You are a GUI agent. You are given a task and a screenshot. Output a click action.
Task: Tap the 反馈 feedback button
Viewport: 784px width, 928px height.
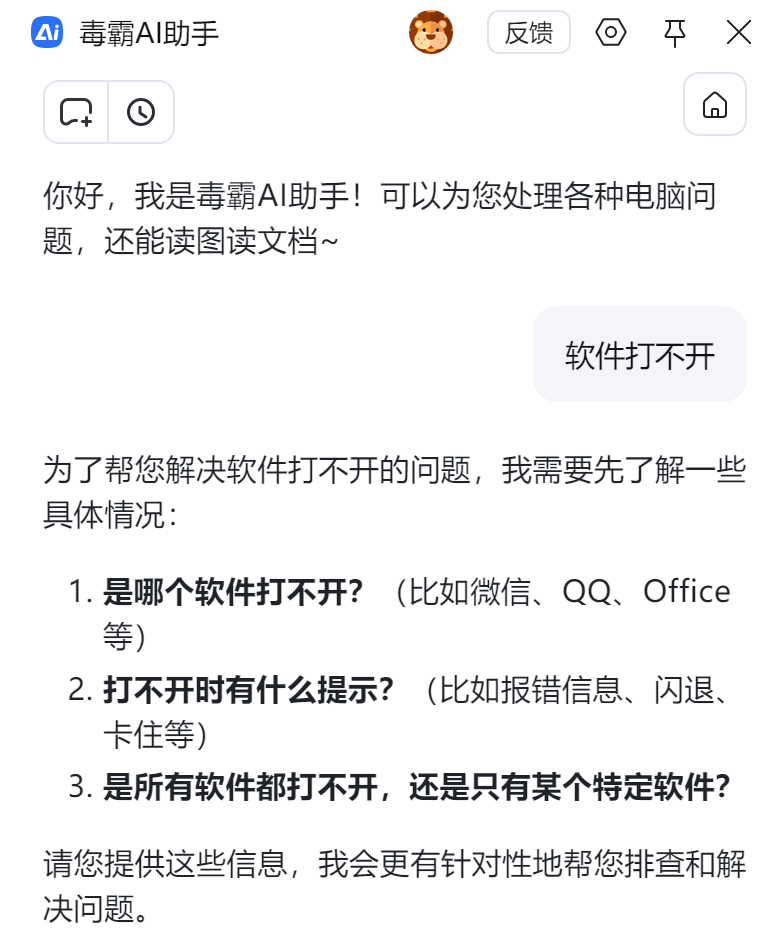point(528,33)
